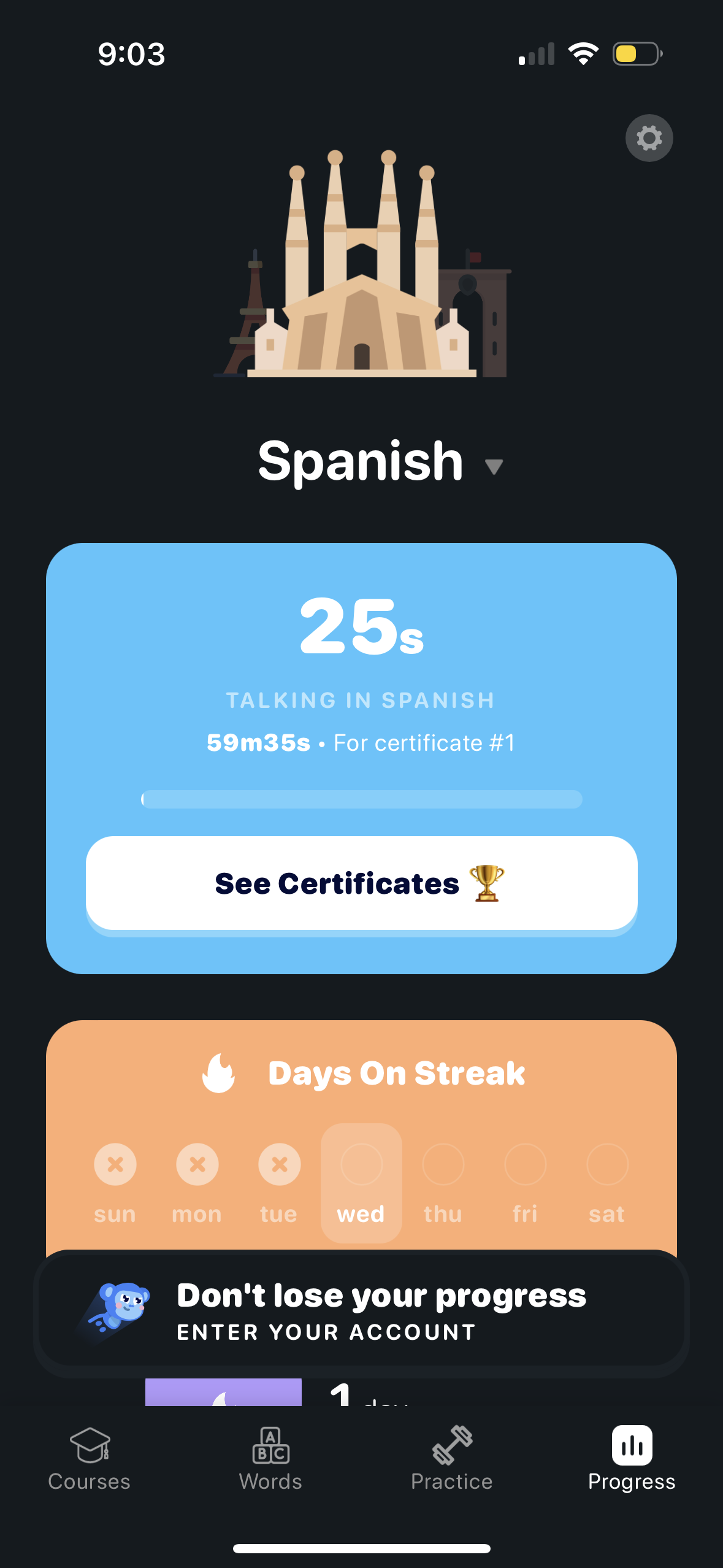The width and height of the screenshot is (723, 1568).
Task: Open the Don't lose your progress banner
Action: (361, 1312)
